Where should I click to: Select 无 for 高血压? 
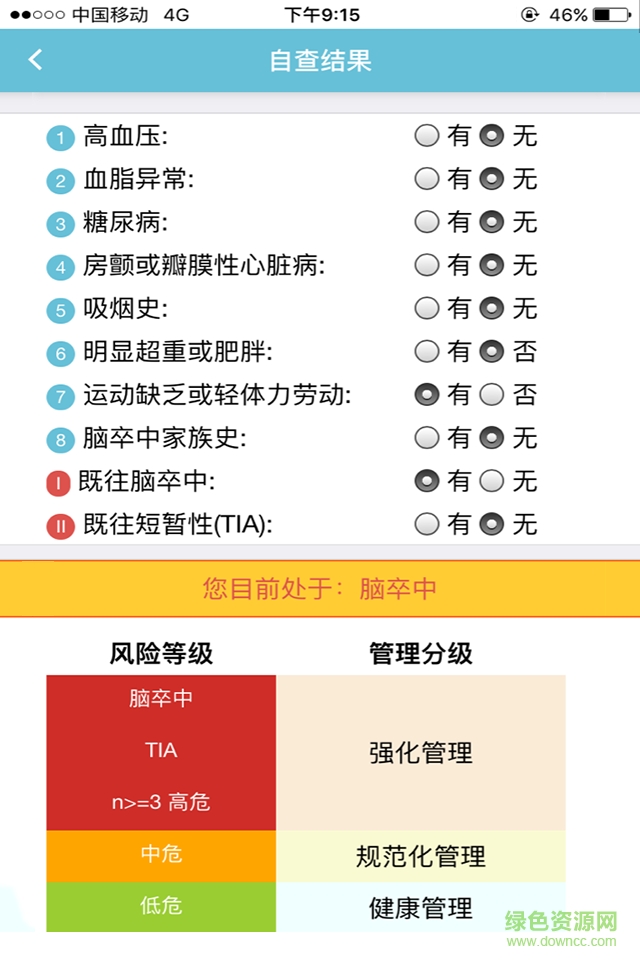pos(491,136)
